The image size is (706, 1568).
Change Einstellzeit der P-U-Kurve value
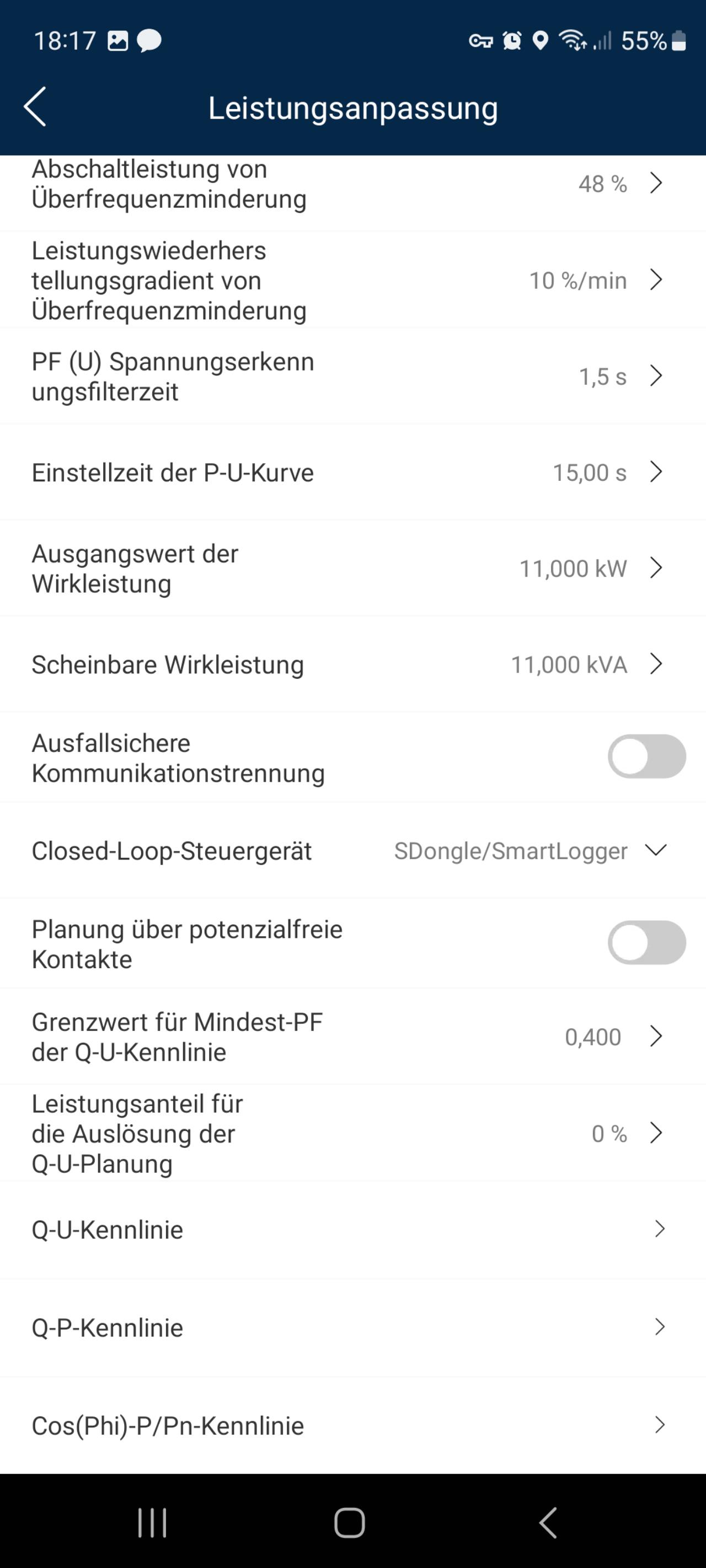[x=352, y=472]
